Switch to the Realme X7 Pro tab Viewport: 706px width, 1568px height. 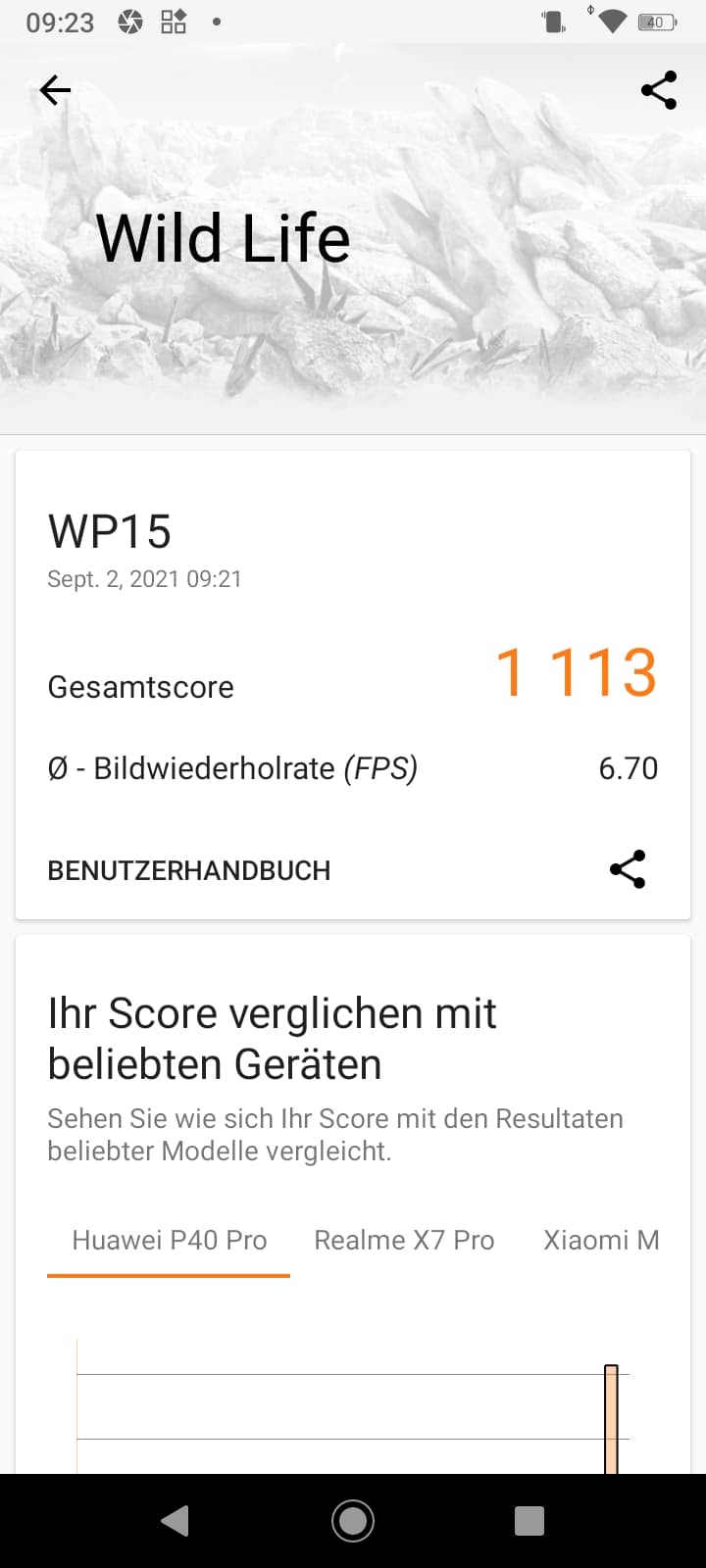pos(404,1241)
